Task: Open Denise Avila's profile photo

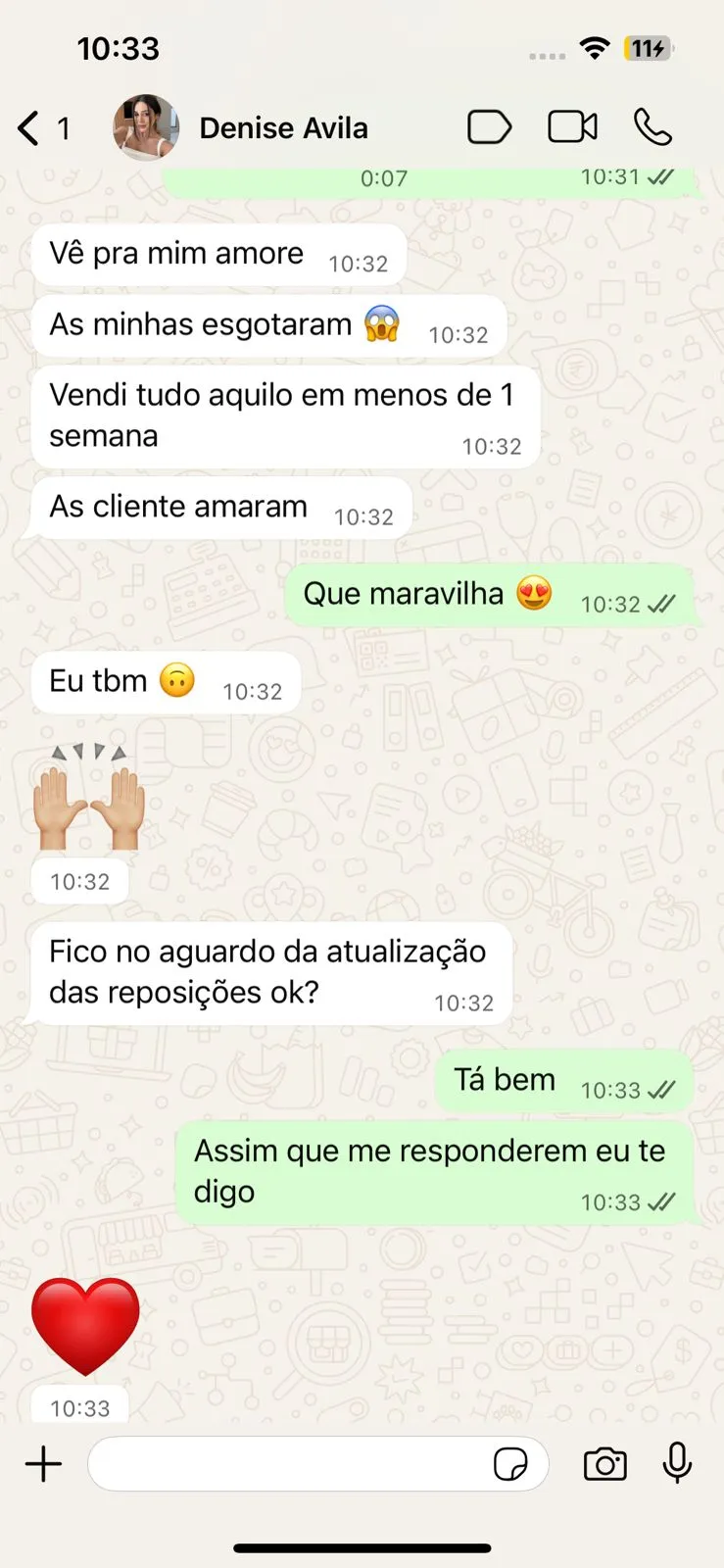Action: click(x=146, y=128)
